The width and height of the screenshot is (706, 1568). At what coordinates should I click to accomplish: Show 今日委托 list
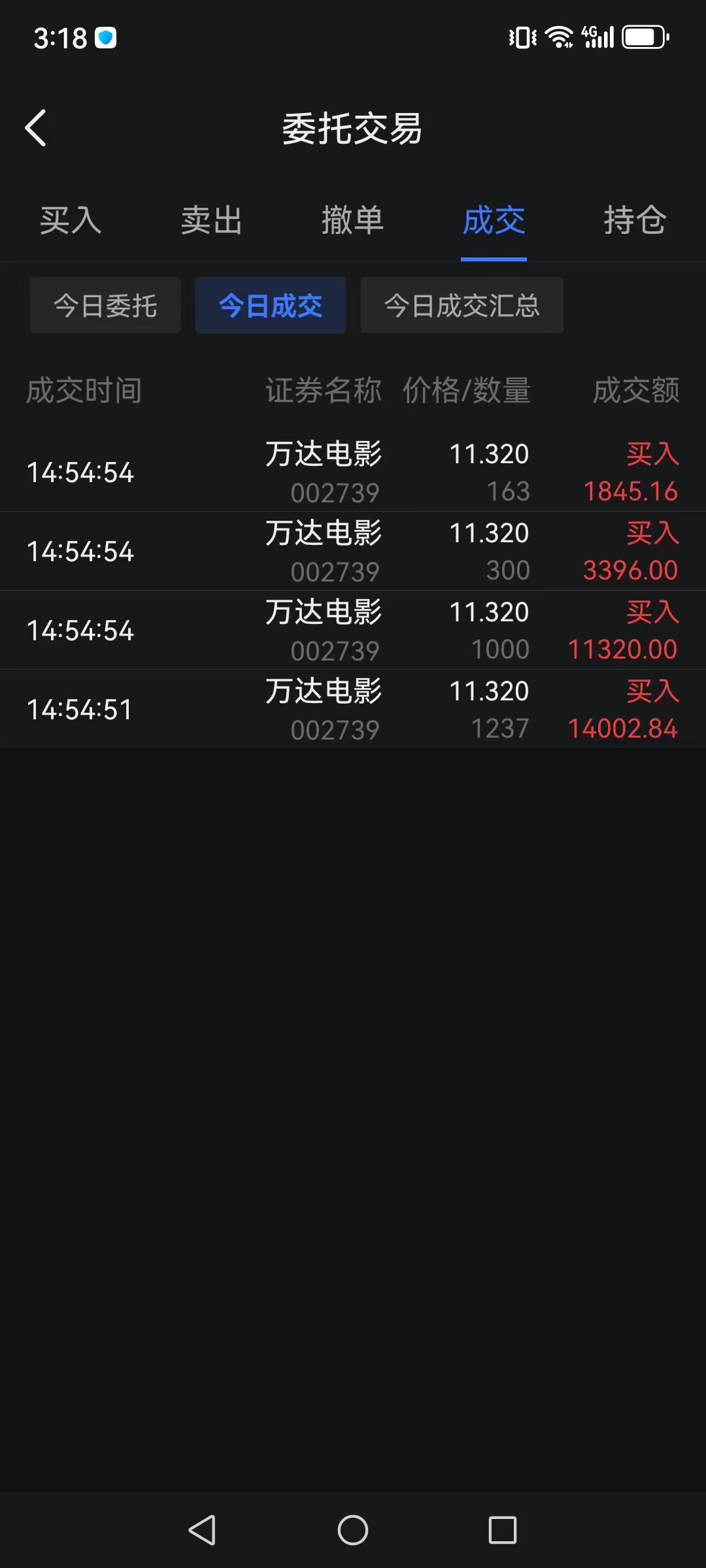(105, 306)
